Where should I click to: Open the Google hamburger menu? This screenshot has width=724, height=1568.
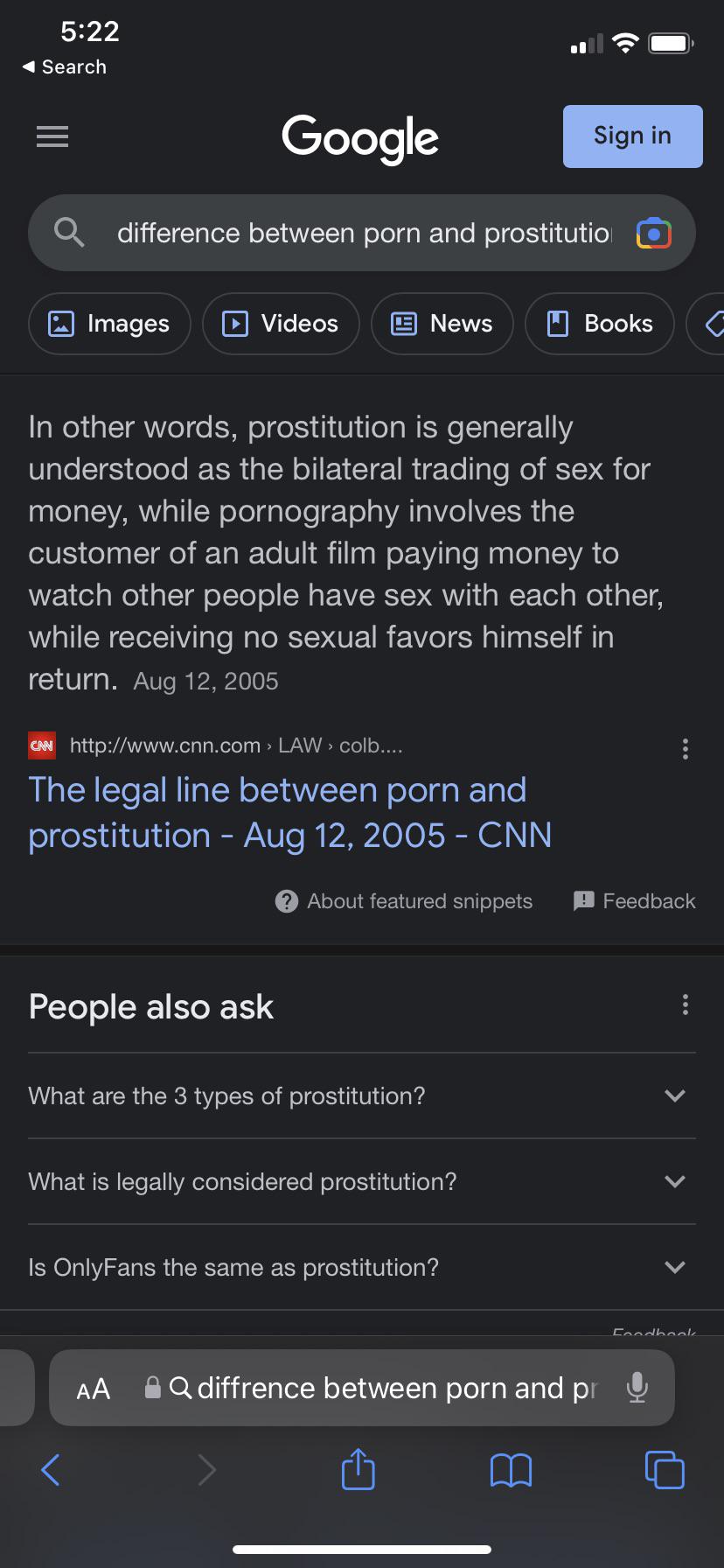(x=52, y=136)
